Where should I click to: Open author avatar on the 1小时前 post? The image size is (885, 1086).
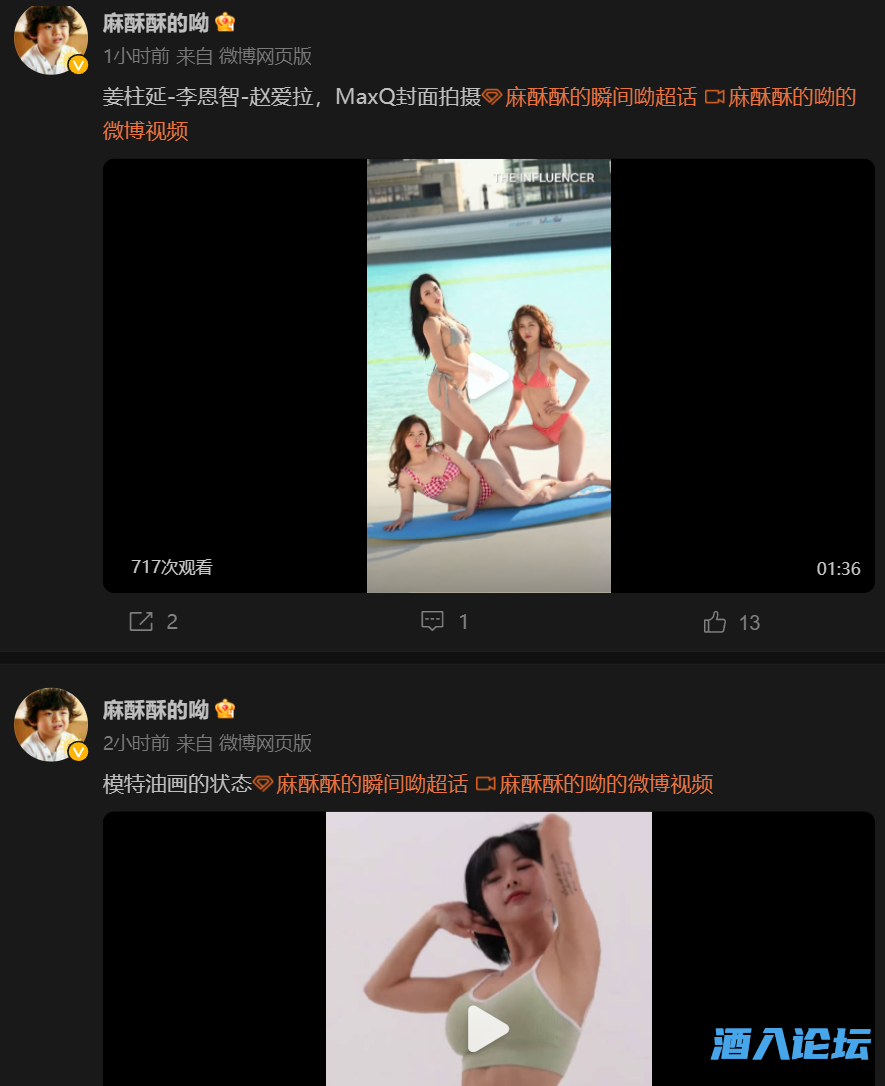[50, 39]
